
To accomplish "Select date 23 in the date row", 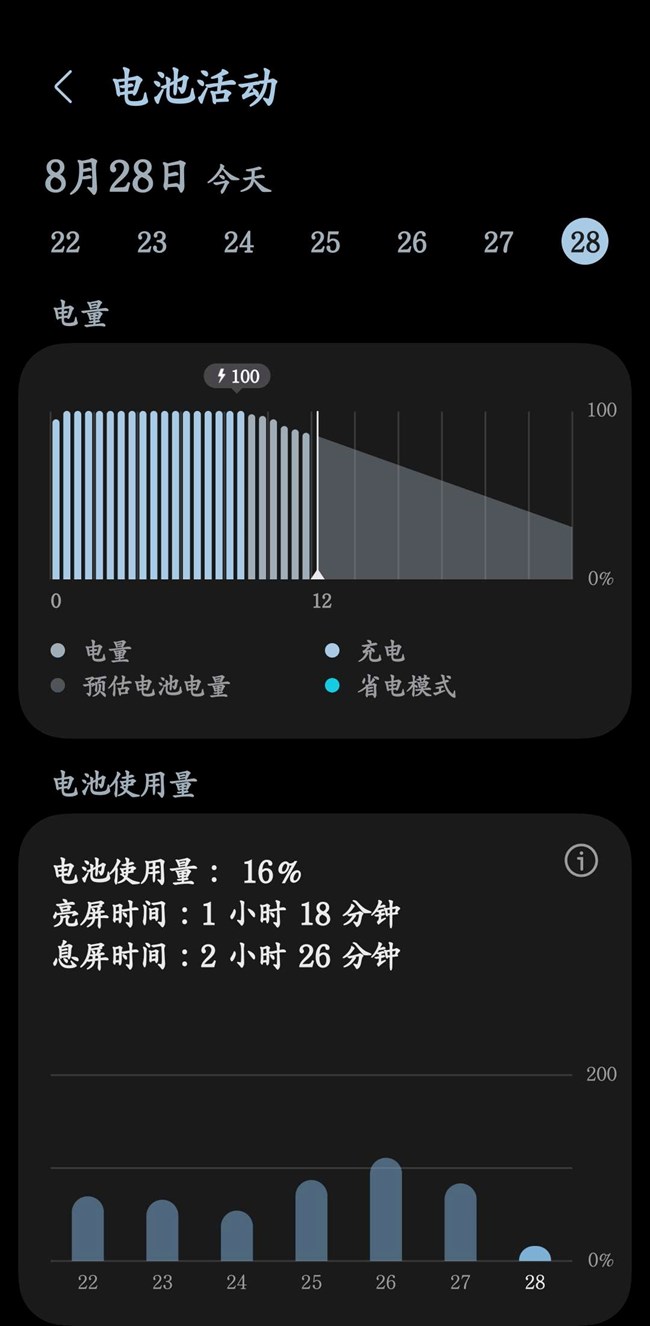I will pyautogui.click(x=152, y=243).
